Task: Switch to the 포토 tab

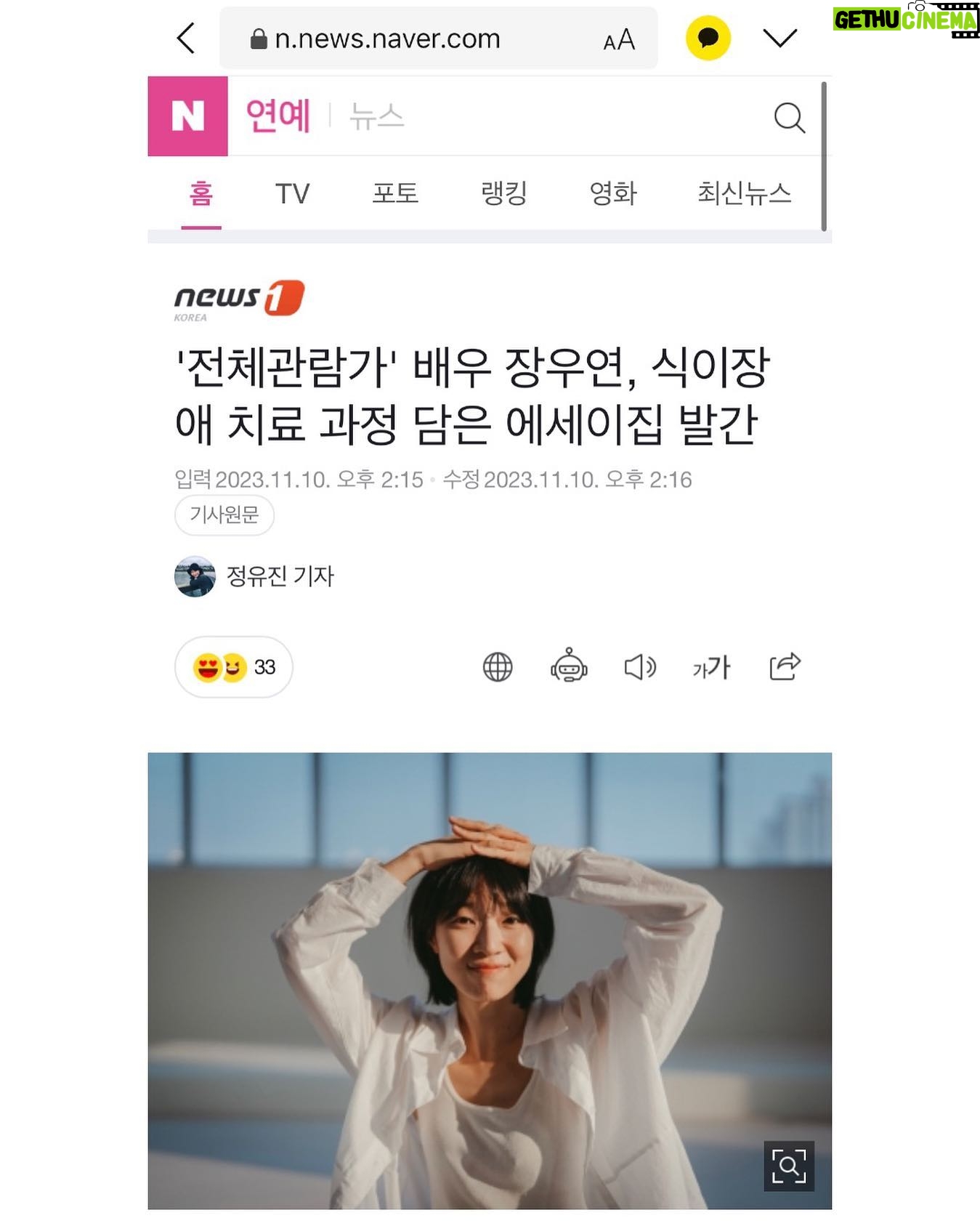Action: [x=395, y=194]
